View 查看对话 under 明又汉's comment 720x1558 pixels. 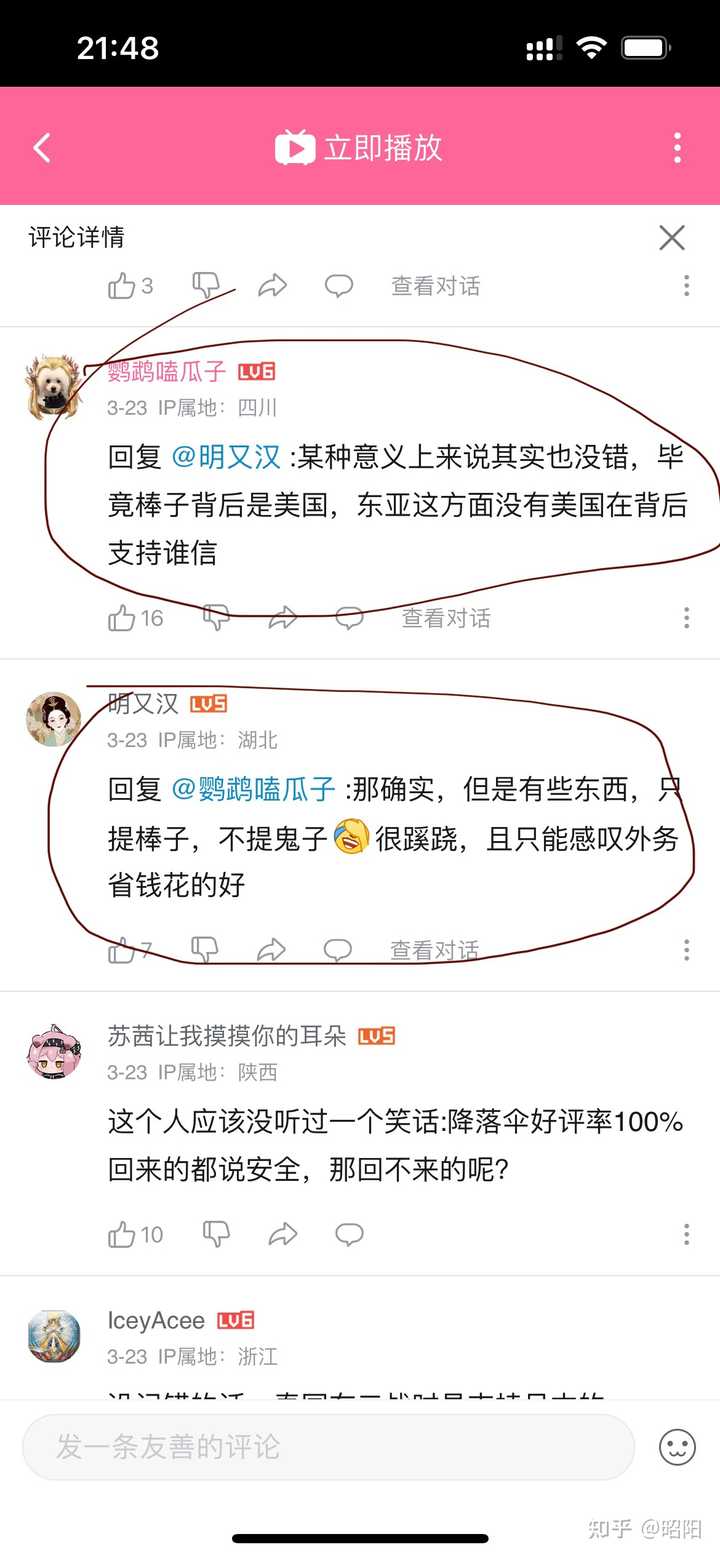point(434,950)
